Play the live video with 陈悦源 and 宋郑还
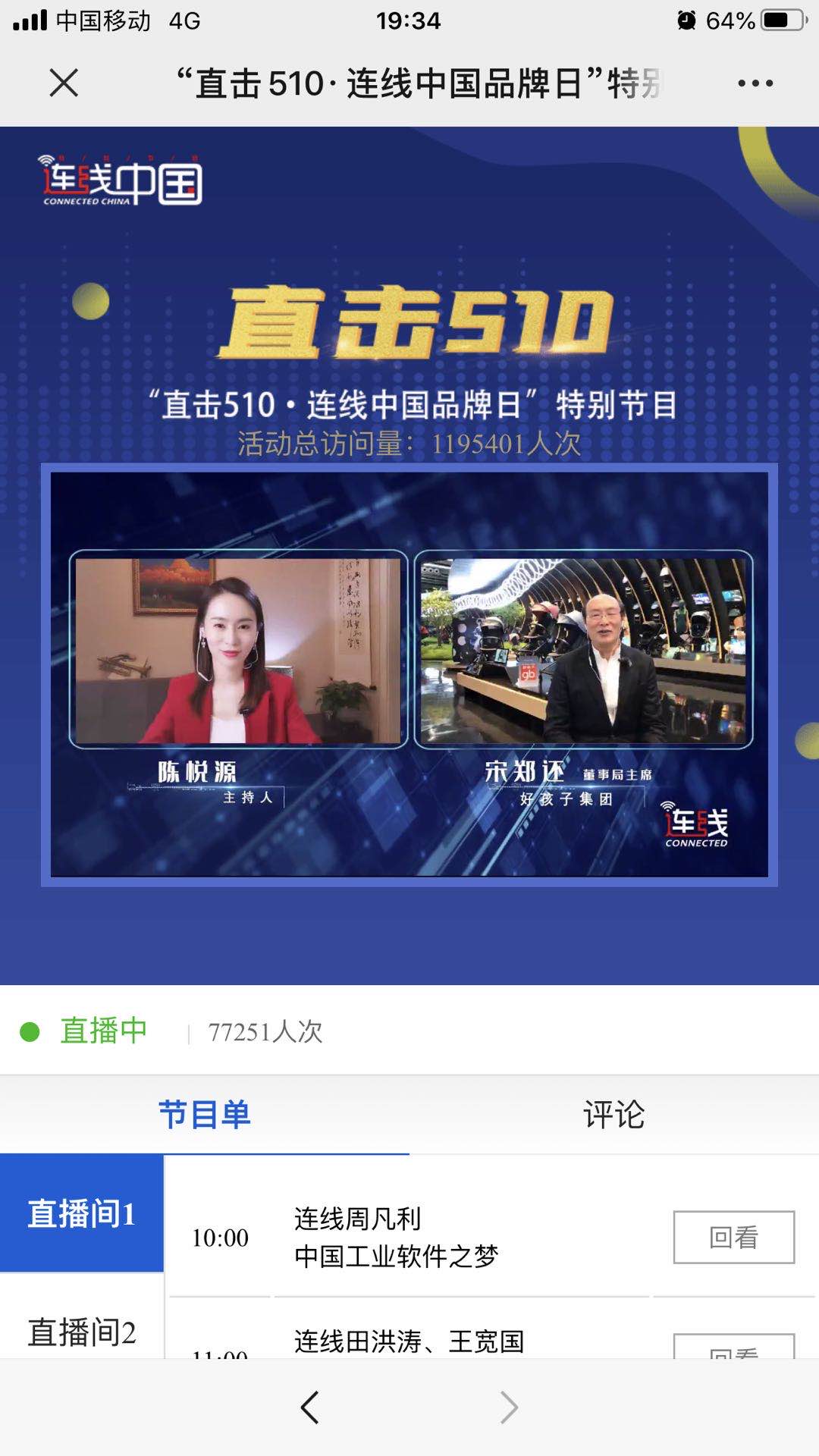Screen dimensions: 819x1456 pos(409,675)
